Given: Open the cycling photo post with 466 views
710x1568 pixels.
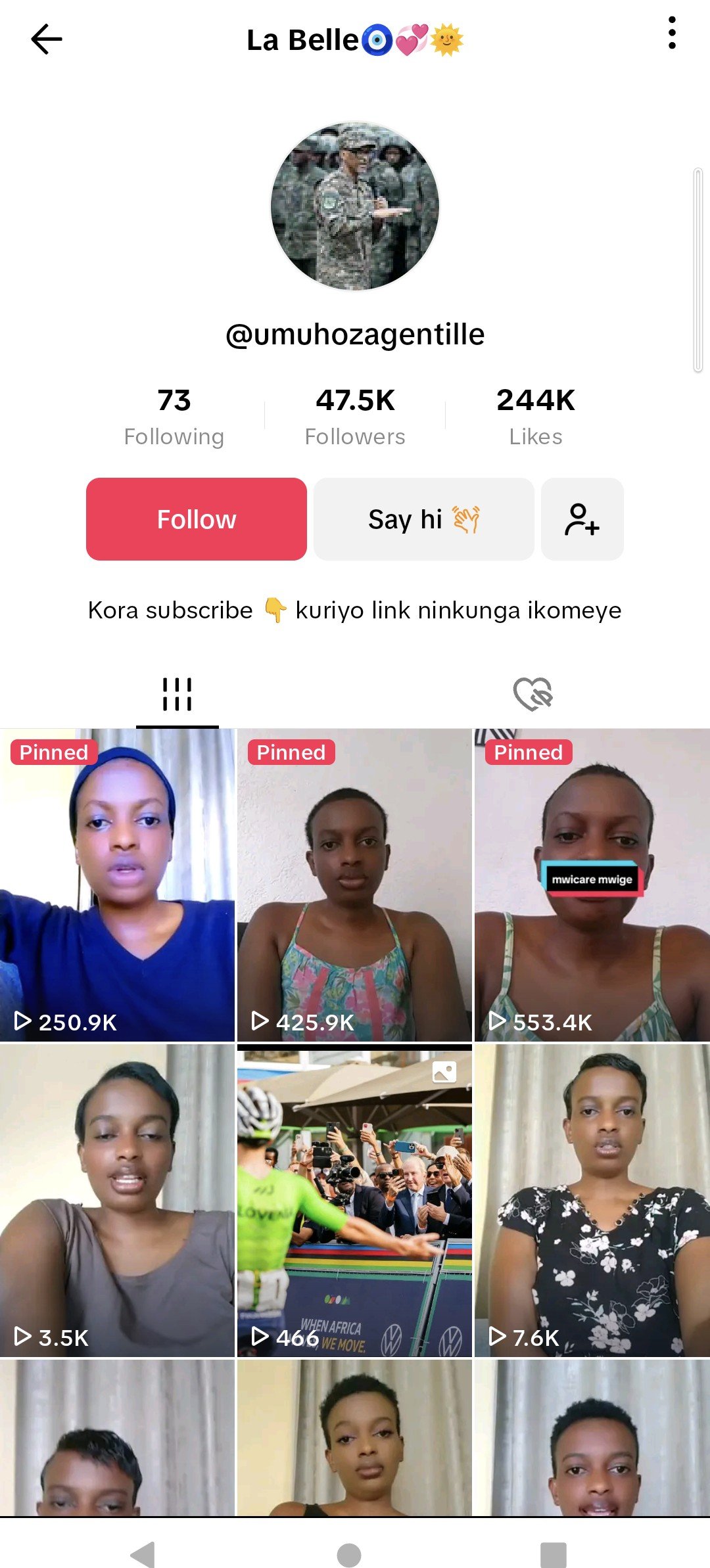Looking at the screenshot, I should (x=354, y=1200).
